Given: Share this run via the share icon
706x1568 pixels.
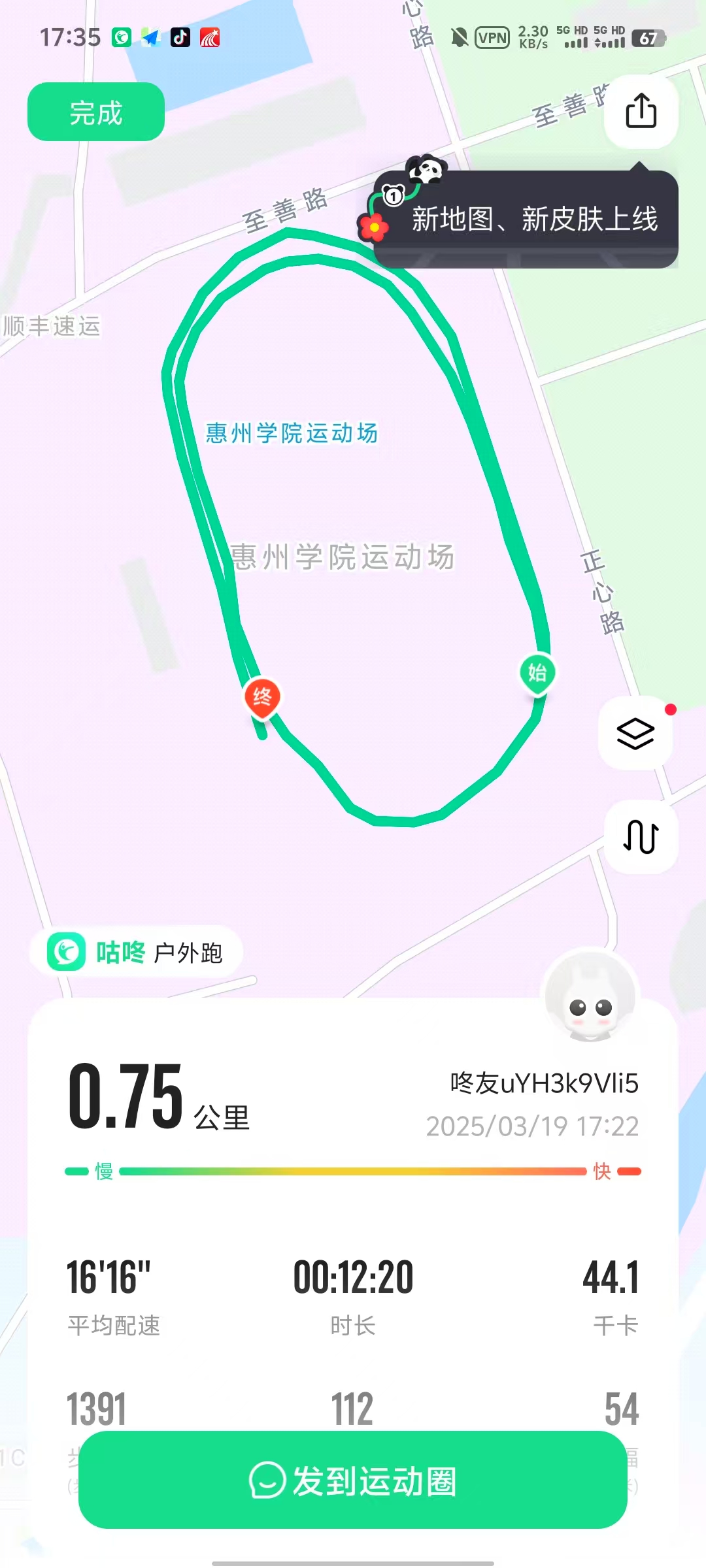Looking at the screenshot, I should click(x=641, y=110).
